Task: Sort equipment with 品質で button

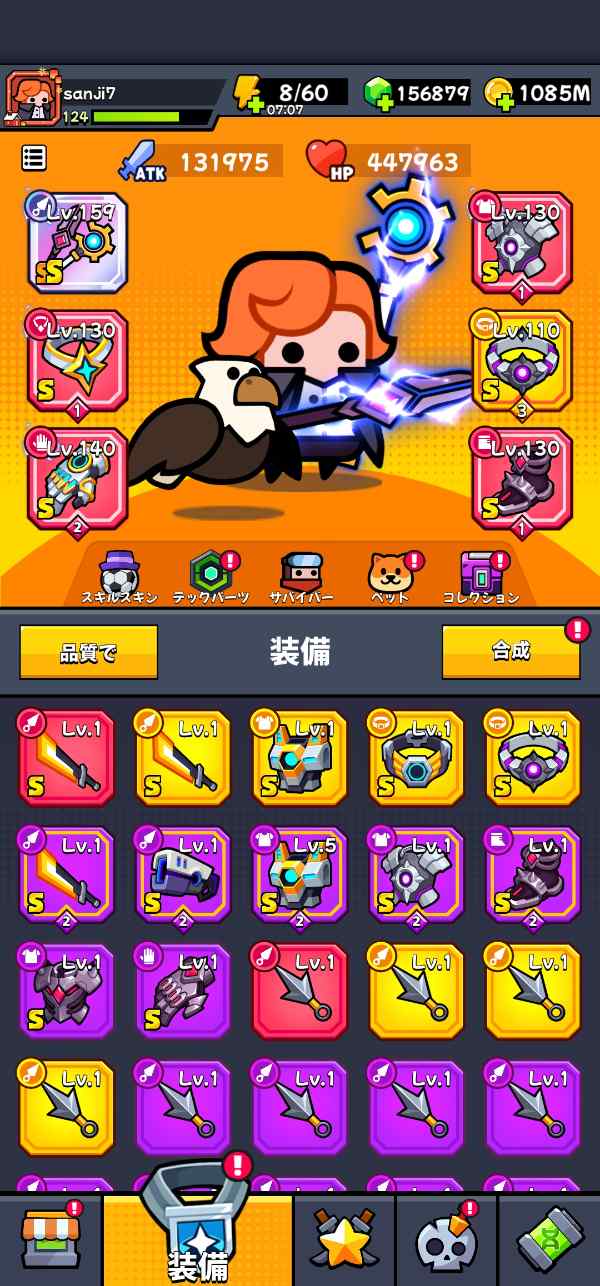Action: (89, 652)
